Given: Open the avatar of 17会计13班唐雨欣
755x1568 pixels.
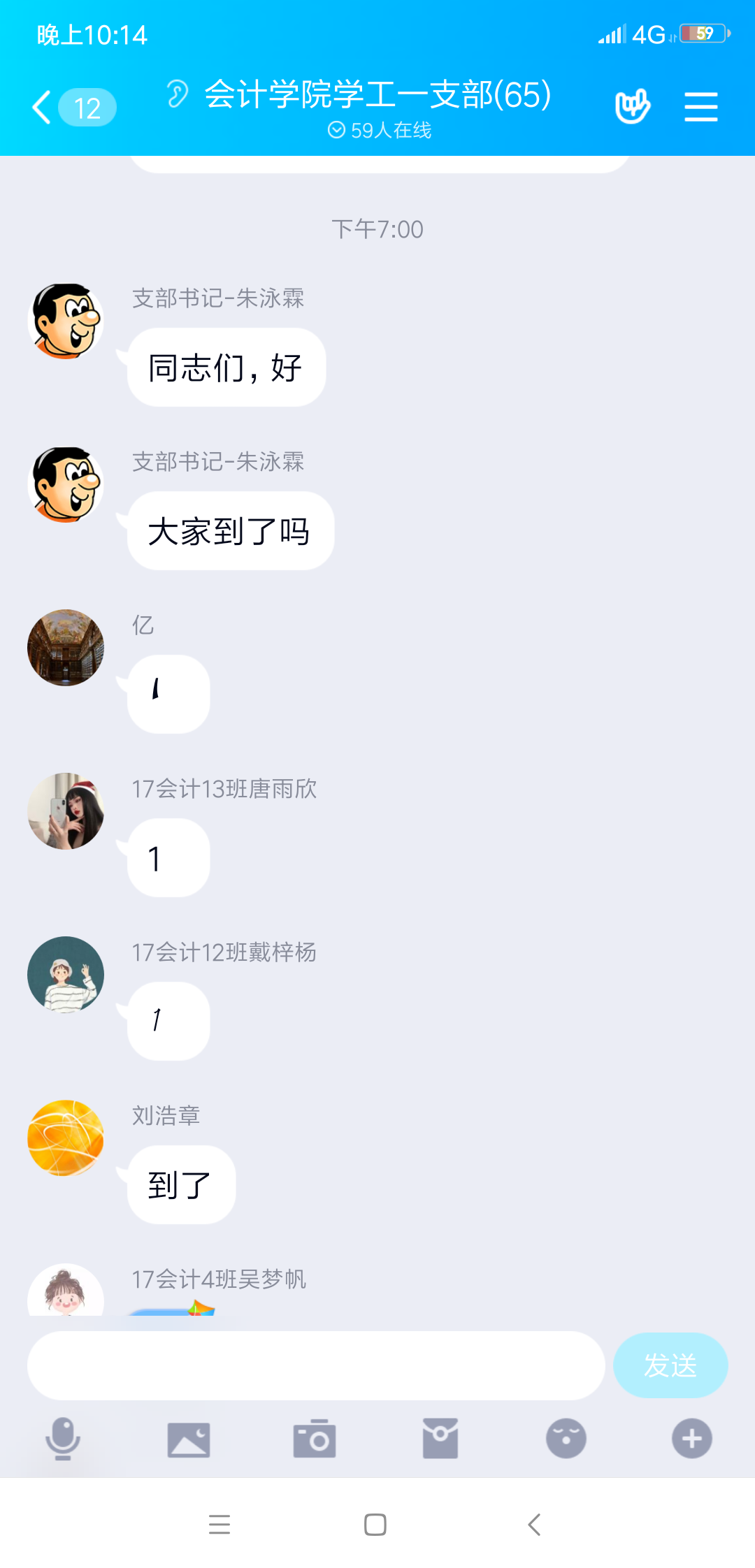Looking at the screenshot, I should click(66, 811).
